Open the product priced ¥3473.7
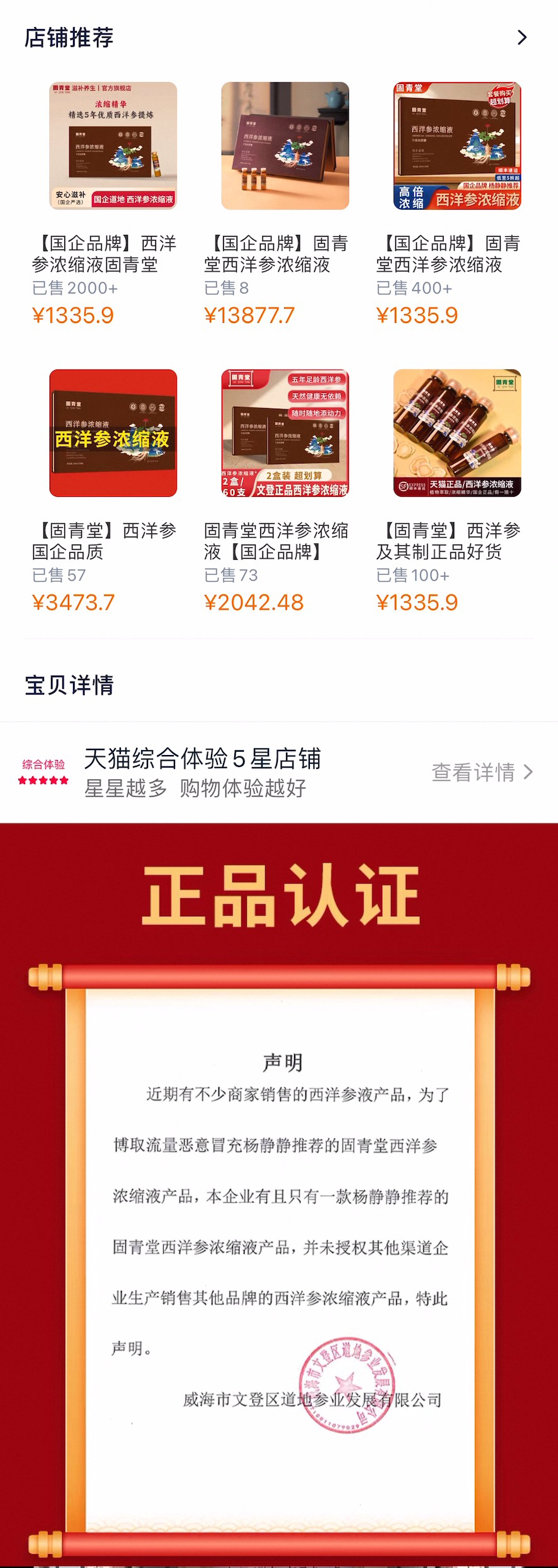The height and width of the screenshot is (1568, 558). pyautogui.click(x=113, y=433)
